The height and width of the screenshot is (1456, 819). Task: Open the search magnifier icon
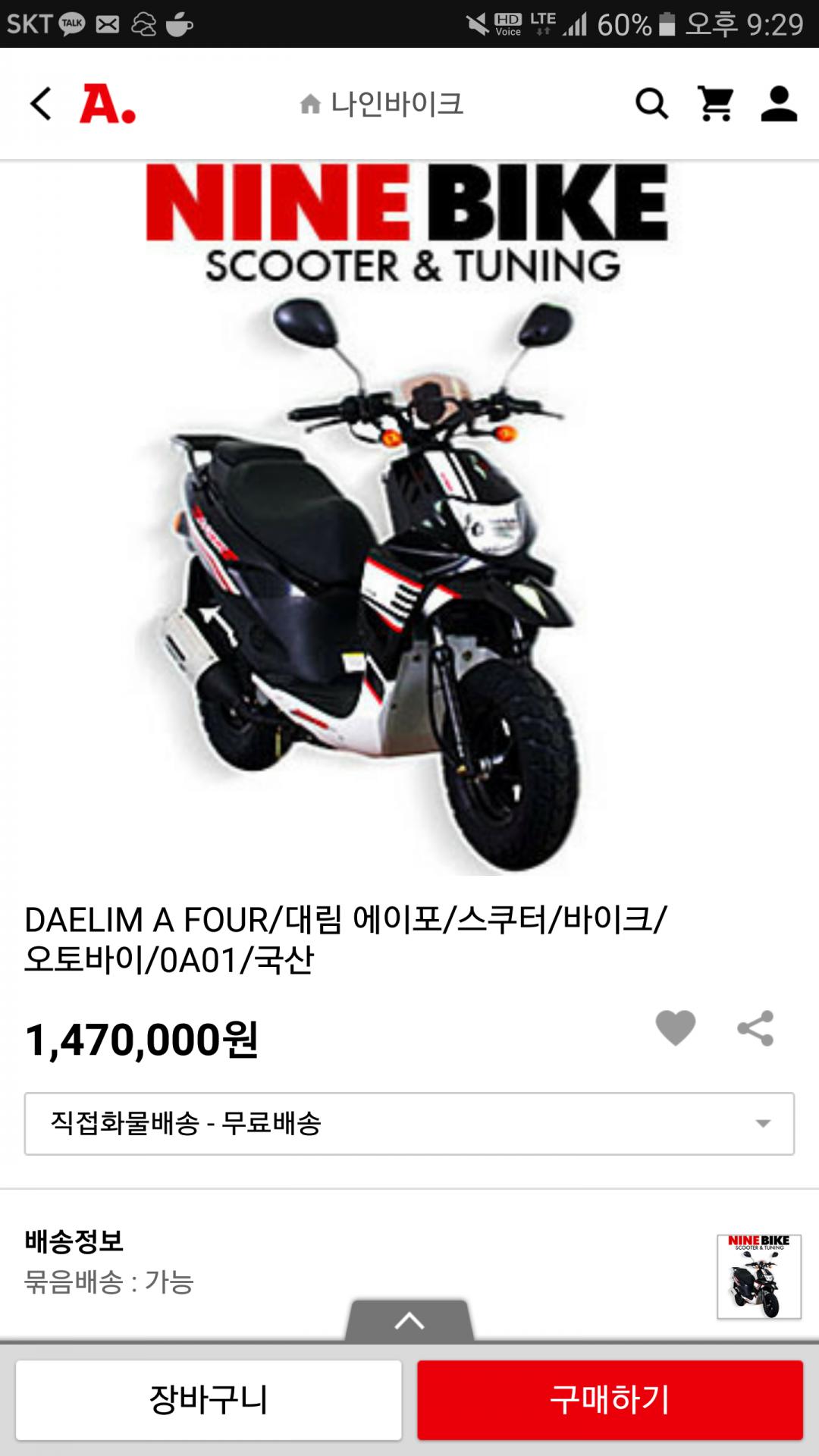click(x=651, y=104)
